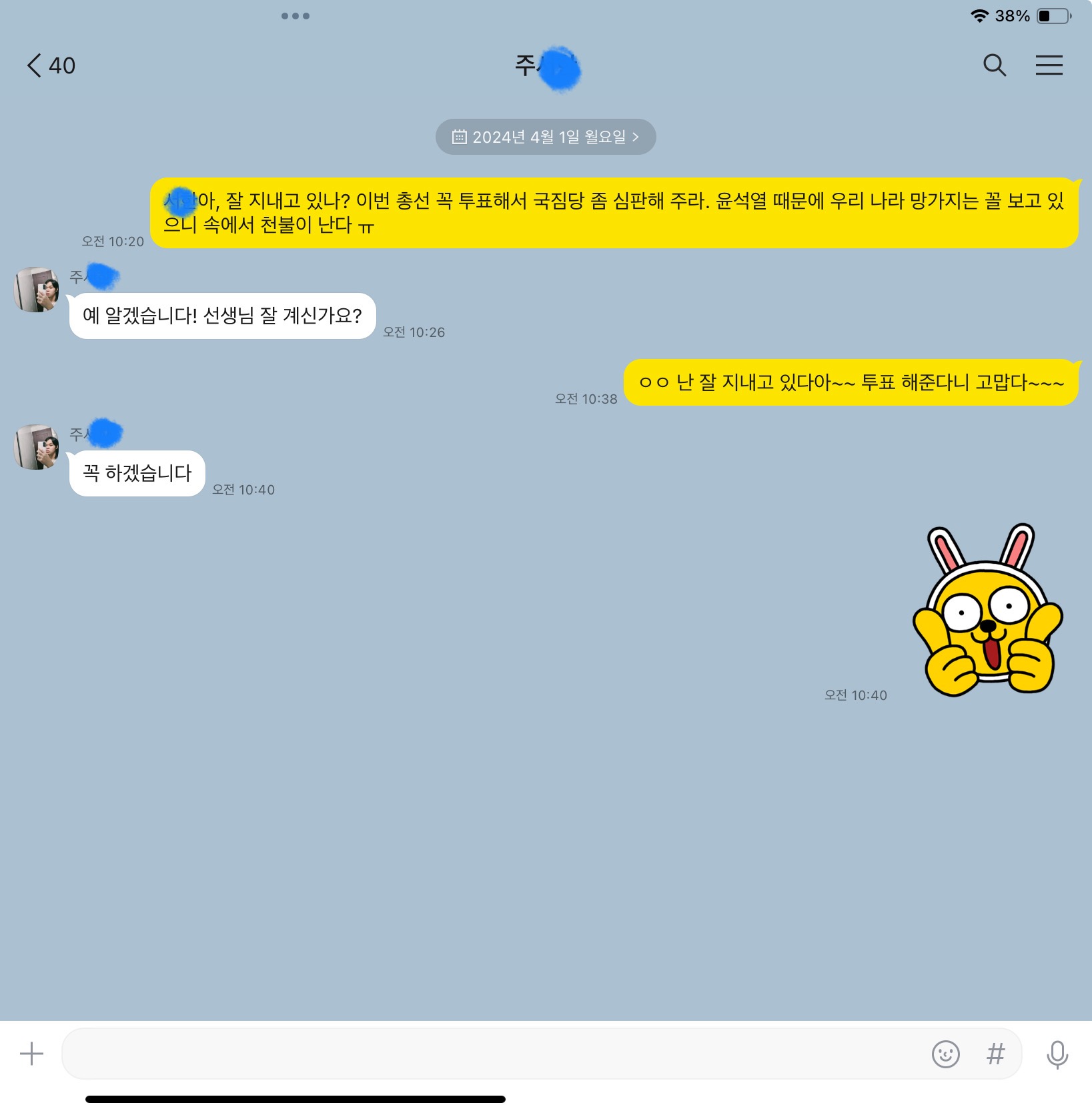Start voice input with the microphone
1092x1113 pixels.
pyautogui.click(x=1057, y=1054)
